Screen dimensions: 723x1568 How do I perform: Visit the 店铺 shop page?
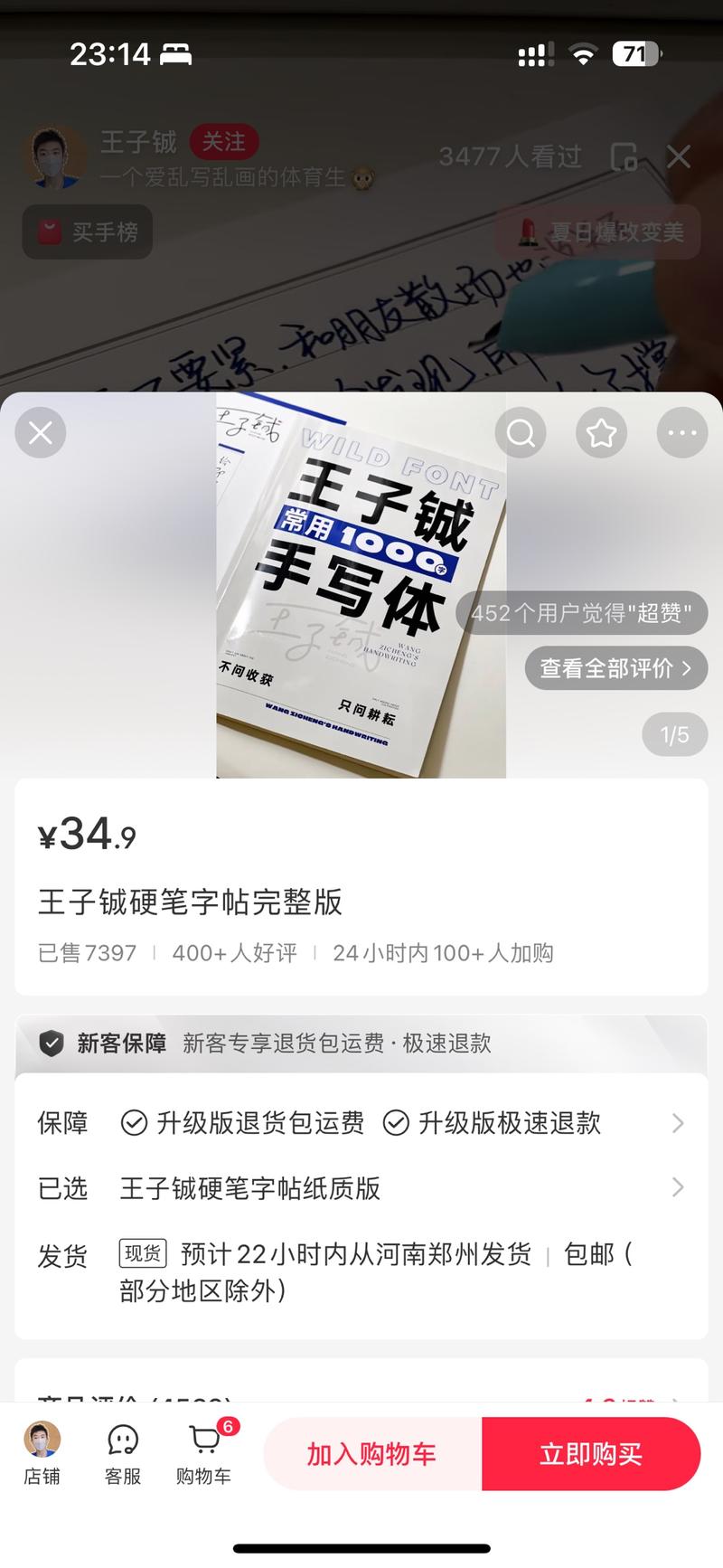[42, 1453]
